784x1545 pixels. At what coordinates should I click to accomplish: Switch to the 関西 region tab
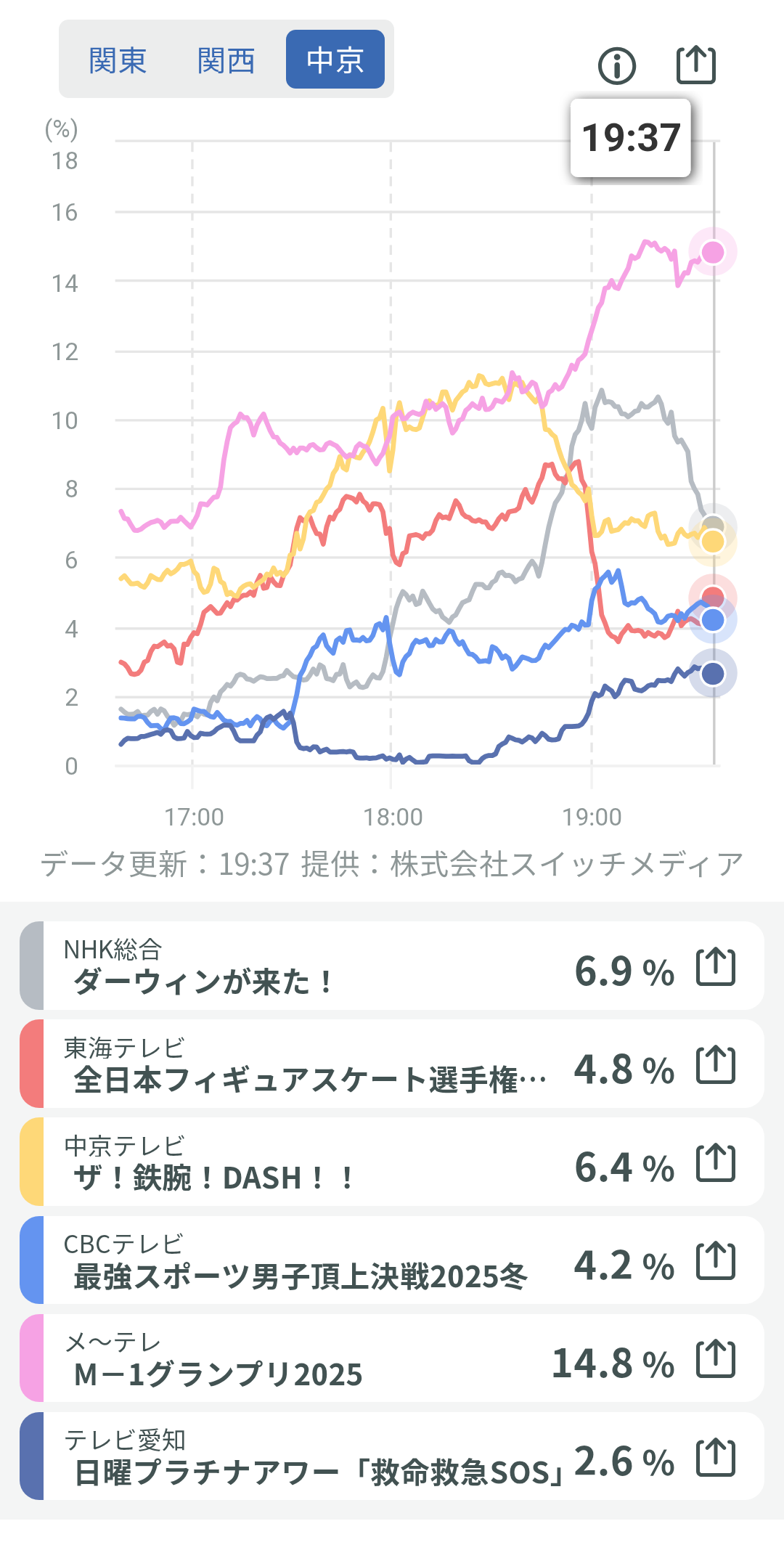(x=226, y=60)
